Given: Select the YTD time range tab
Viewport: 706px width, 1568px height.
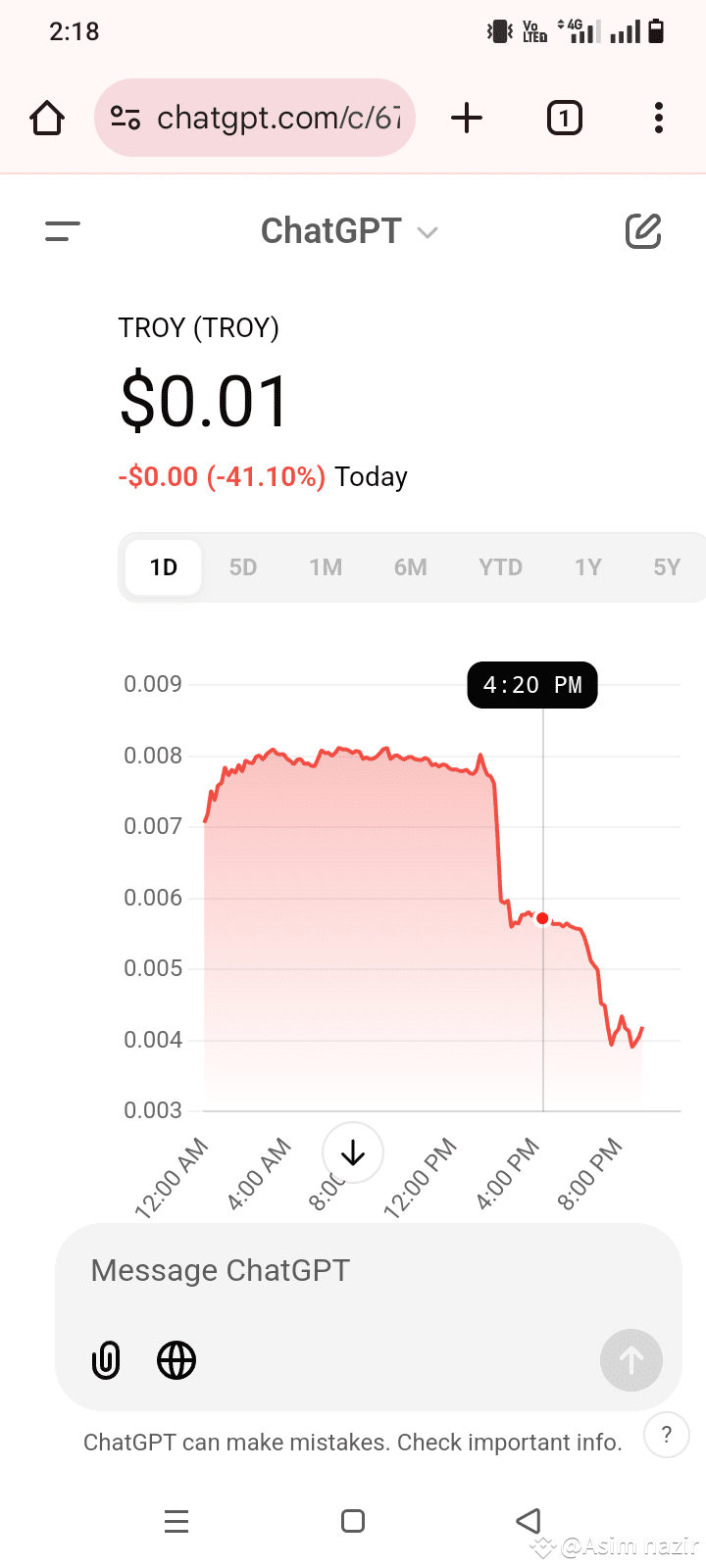Looking at the screenshot, I should [x=500, y=566].
